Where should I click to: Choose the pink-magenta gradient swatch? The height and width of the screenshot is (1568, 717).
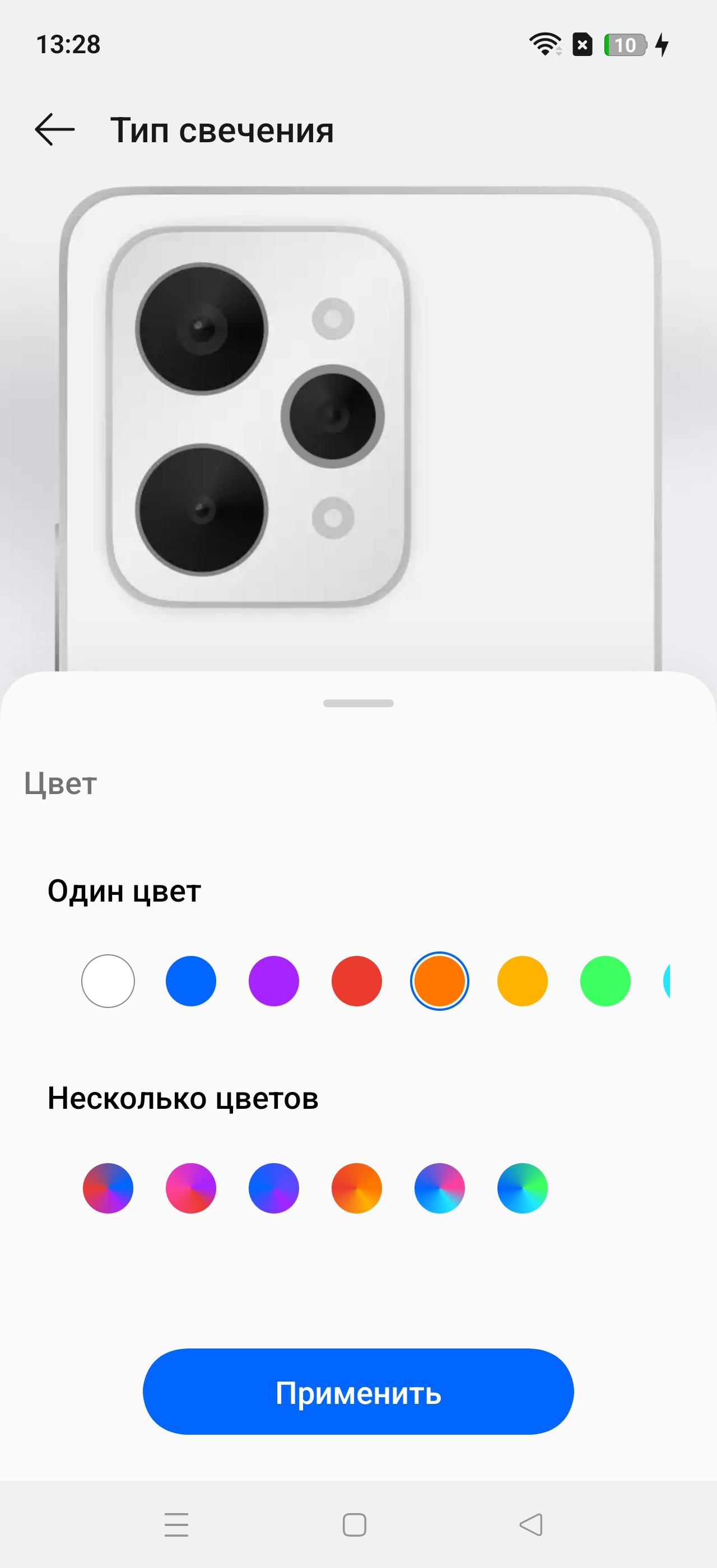(x=191, y=1188)
